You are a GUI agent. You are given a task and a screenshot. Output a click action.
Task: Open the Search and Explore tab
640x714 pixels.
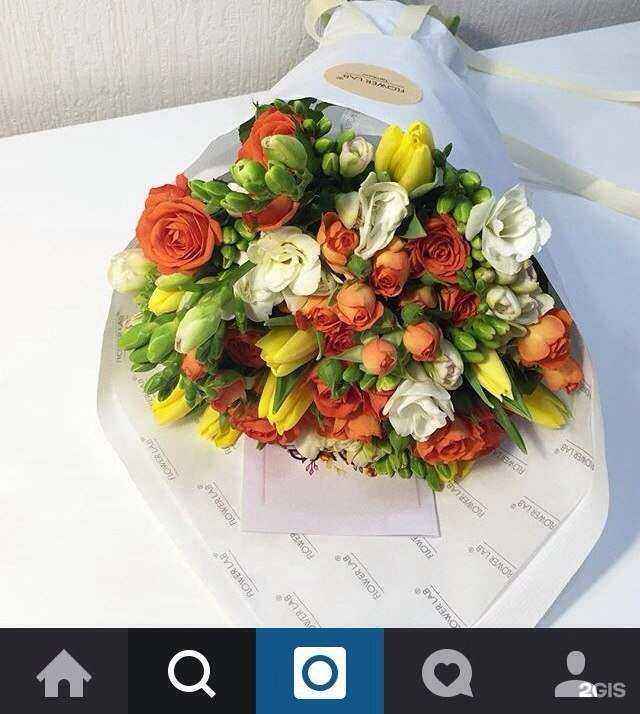pyautogui.click(x=191, y=673)
